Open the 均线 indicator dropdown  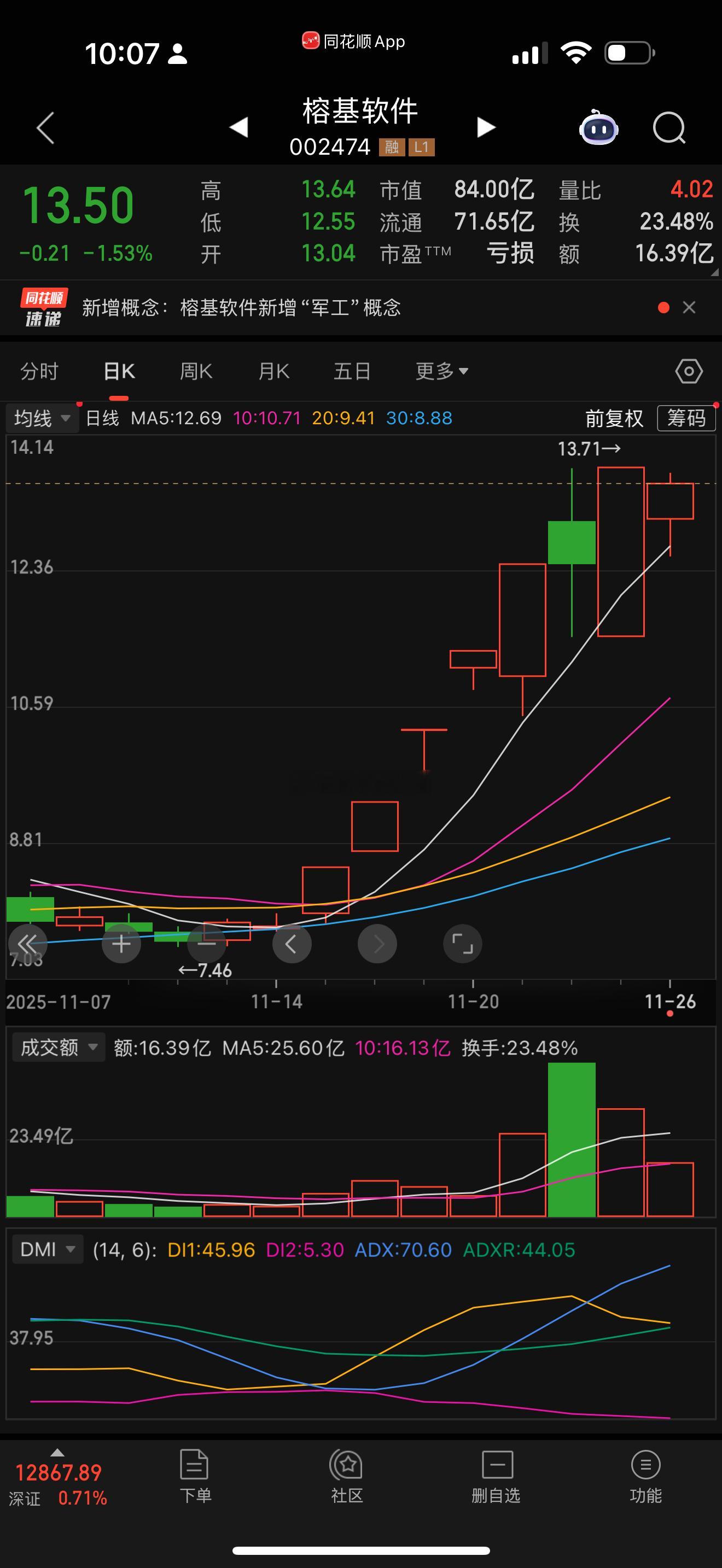click(x=42, y=418)
